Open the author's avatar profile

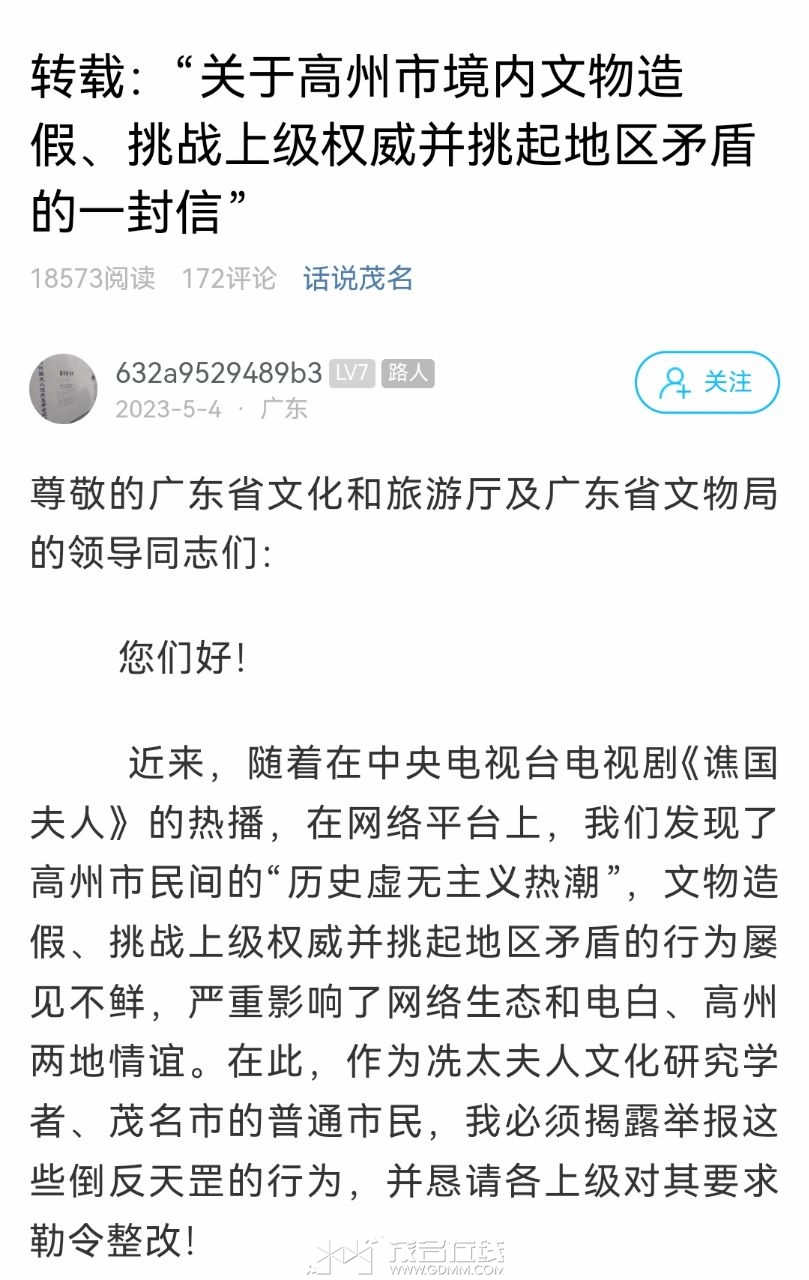[63, 388]
